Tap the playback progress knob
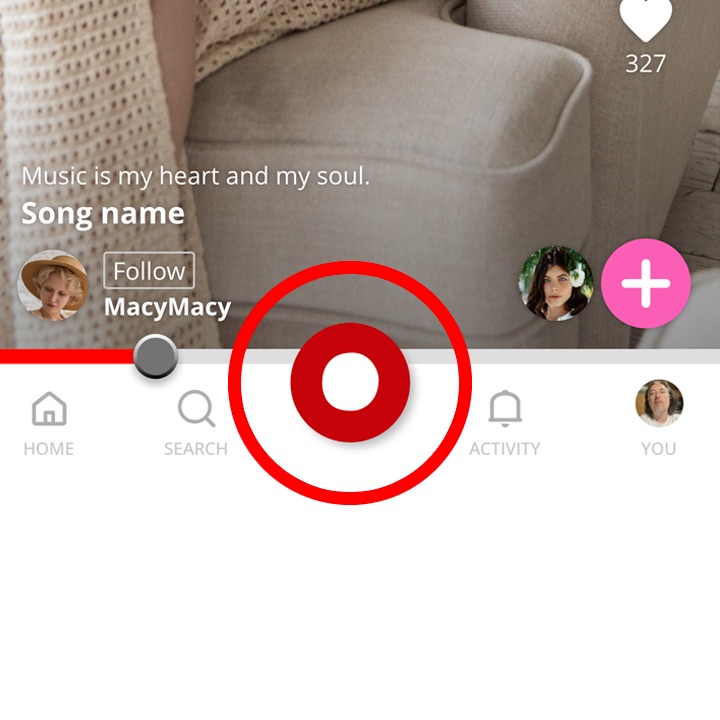Screen dimensions: 720x720 pos(155,357)
